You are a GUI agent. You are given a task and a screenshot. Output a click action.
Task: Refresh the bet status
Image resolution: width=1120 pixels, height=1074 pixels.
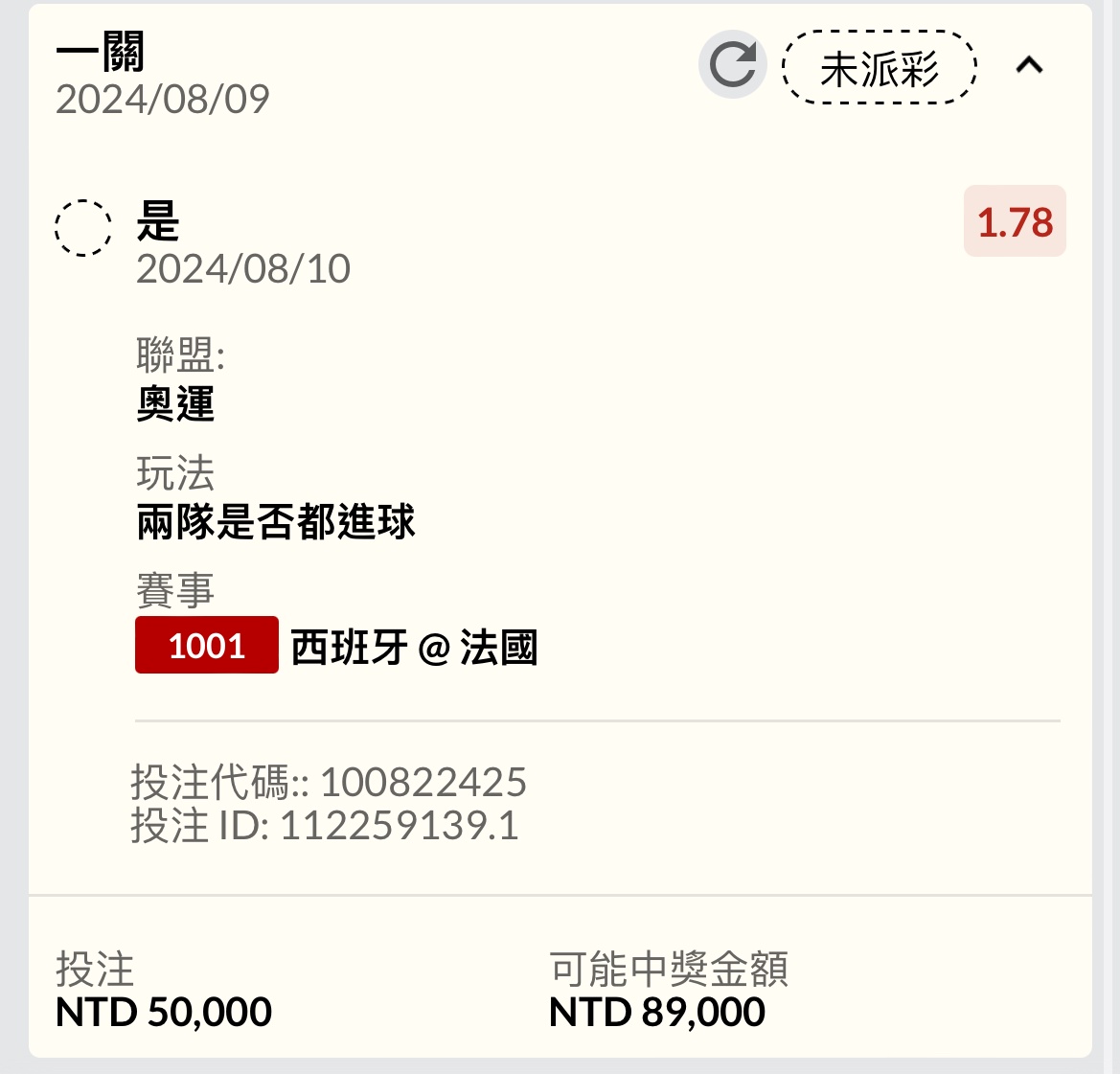tap(733, 65)
